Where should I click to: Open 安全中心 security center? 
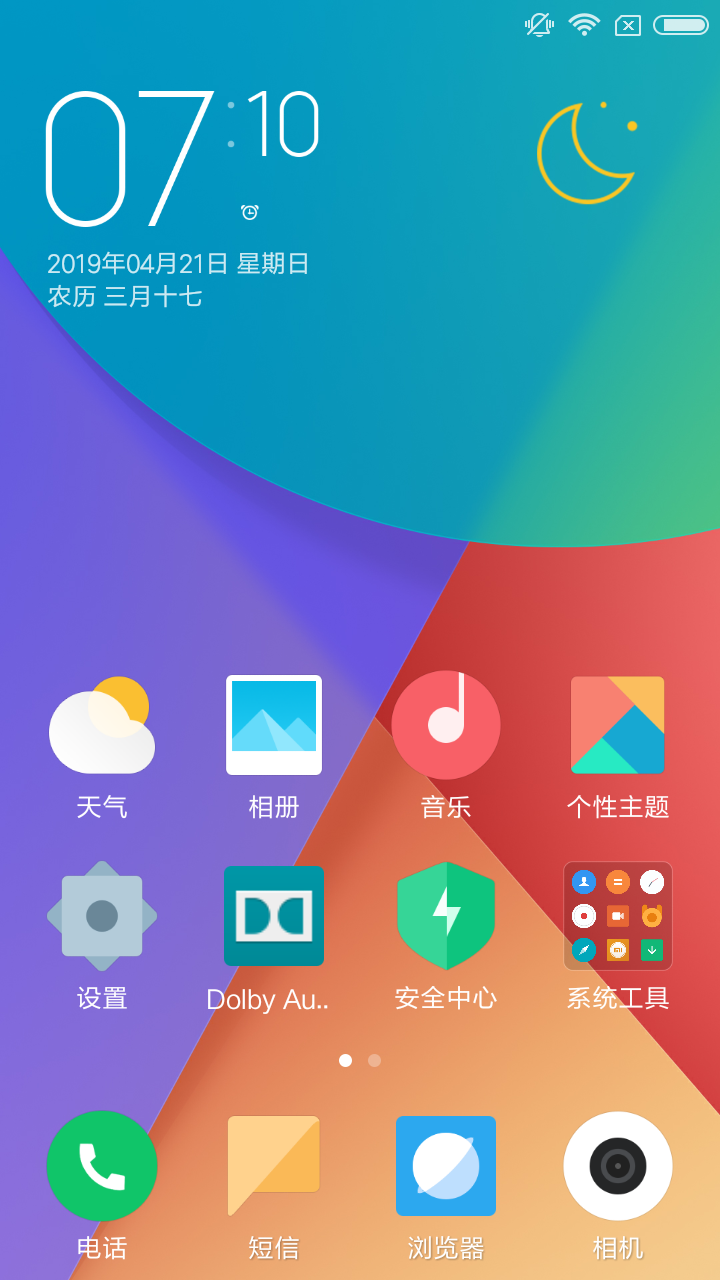click(x=446, y=916)
